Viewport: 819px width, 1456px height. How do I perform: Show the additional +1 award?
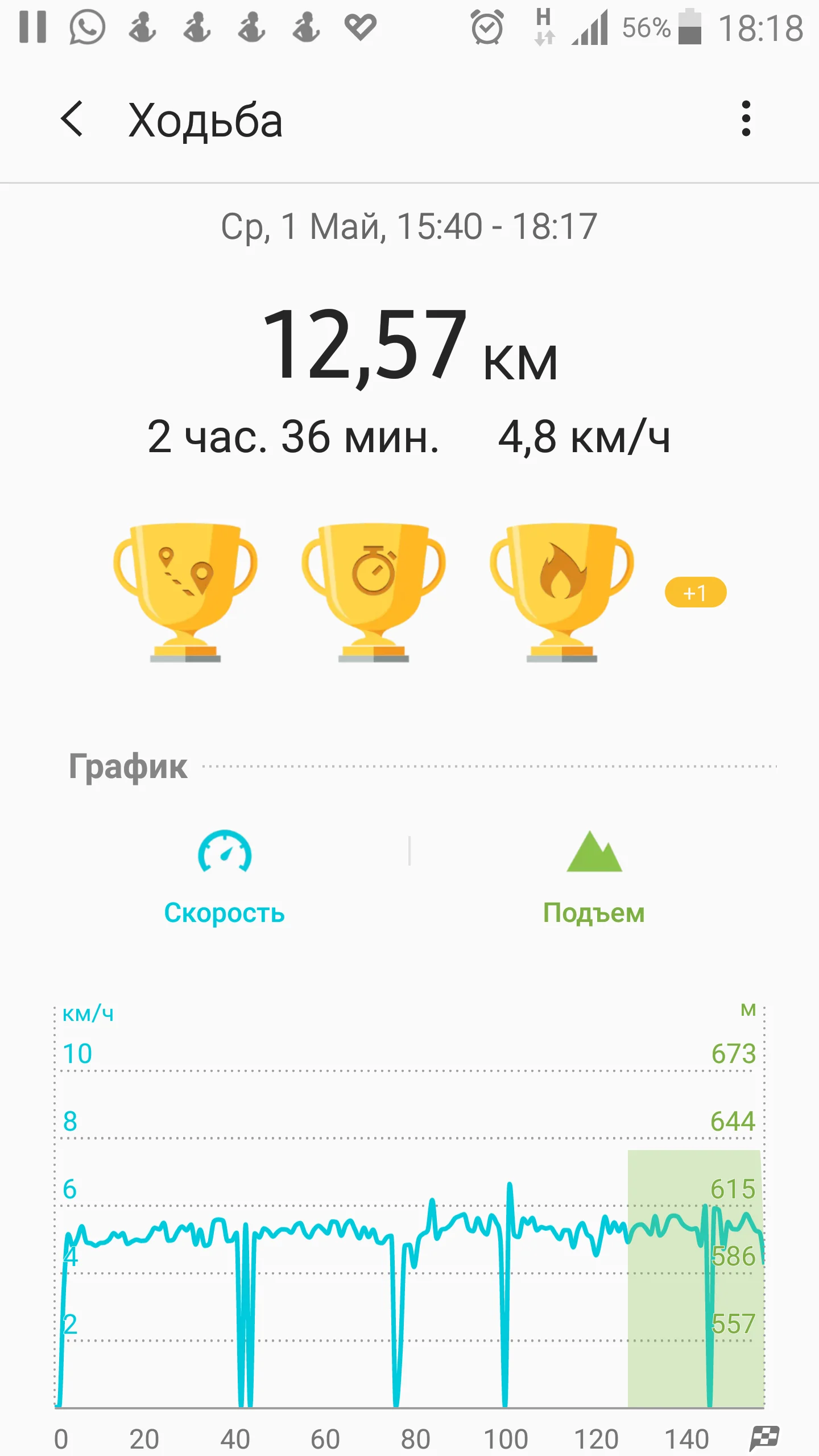click(x=695, y=593)
